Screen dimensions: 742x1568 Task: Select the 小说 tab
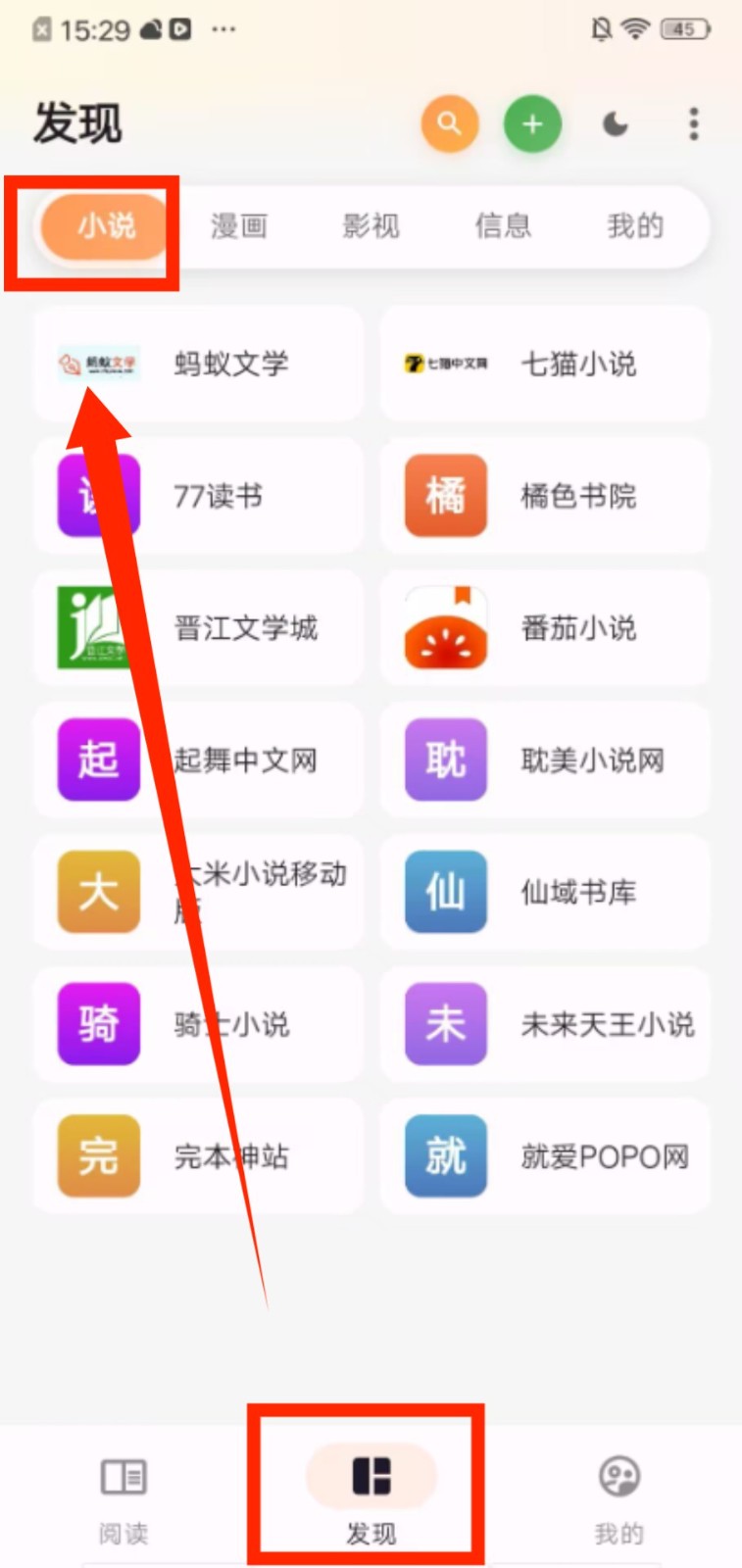point(106,226)
